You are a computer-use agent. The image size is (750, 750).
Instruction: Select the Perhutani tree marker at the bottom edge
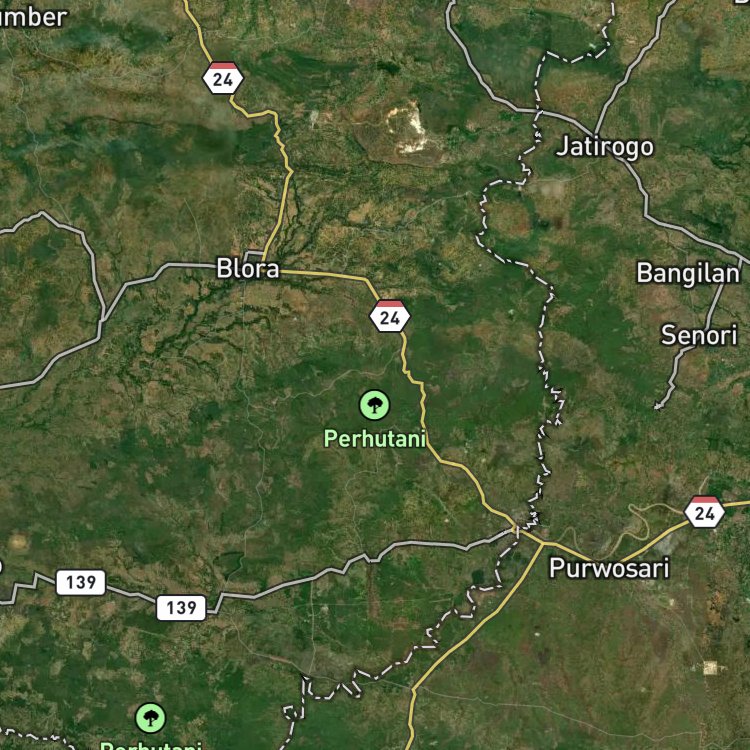(x=151, y=717)
